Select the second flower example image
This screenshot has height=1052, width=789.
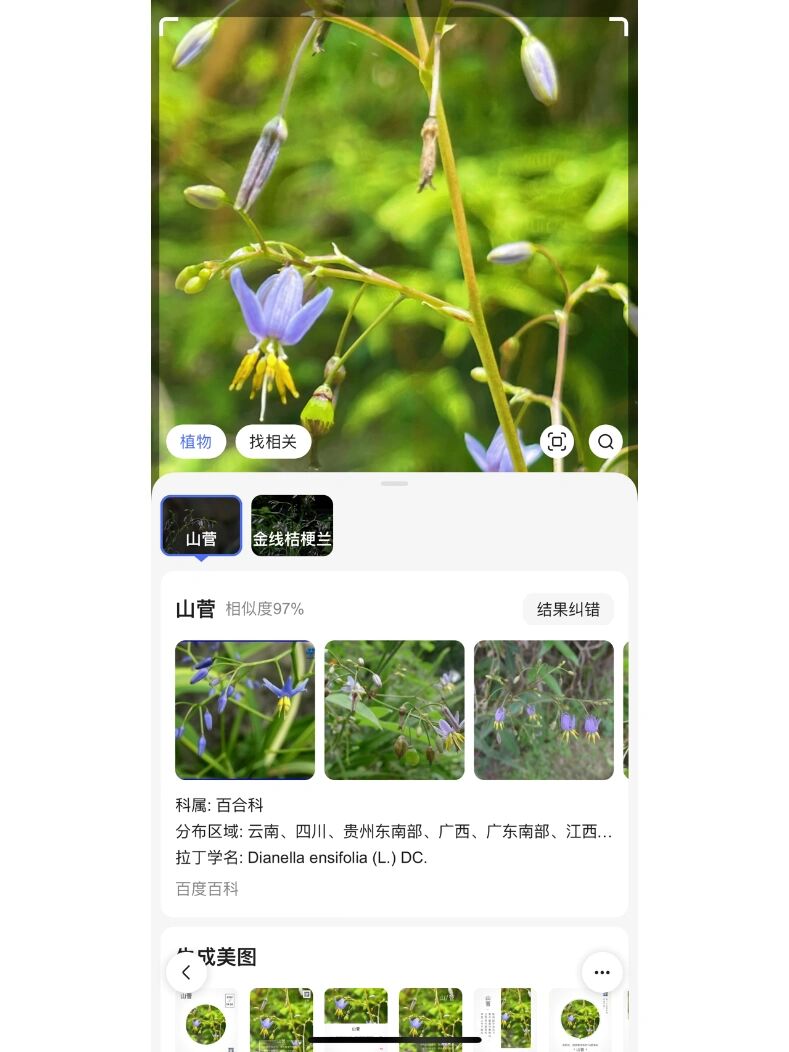pyautogui.click(x=394, y=710)
